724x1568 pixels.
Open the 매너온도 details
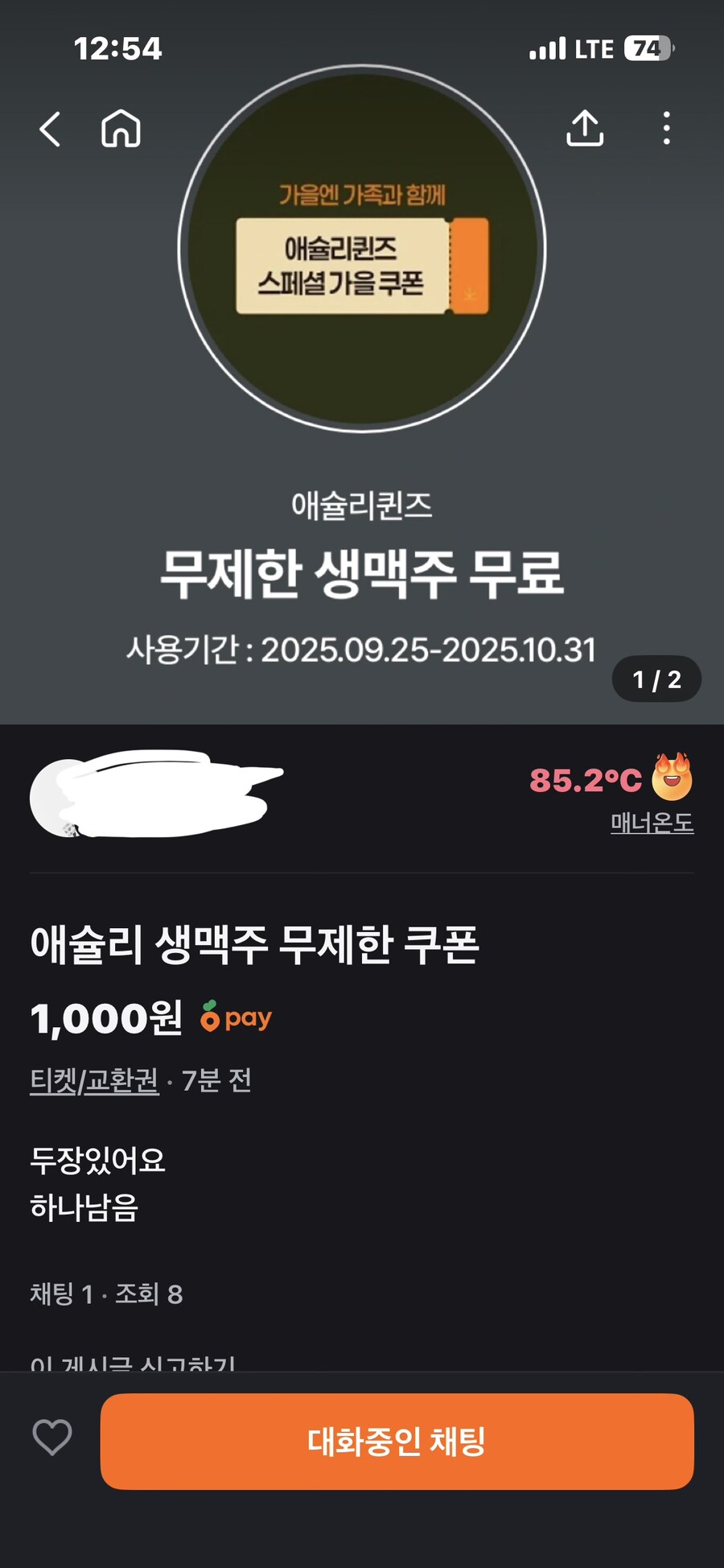tap(653, 823)
